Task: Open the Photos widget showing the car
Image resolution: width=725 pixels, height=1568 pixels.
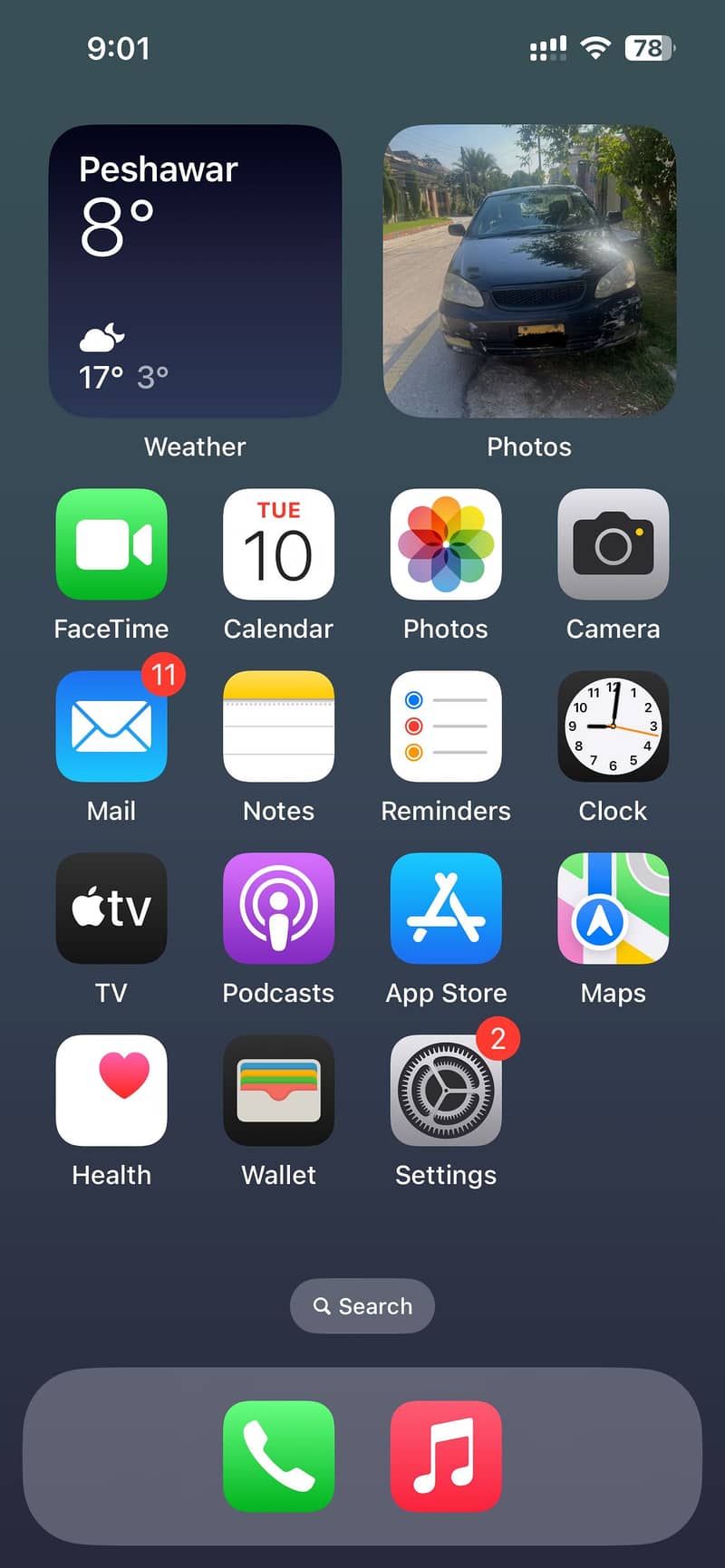Action: [529, 271]
